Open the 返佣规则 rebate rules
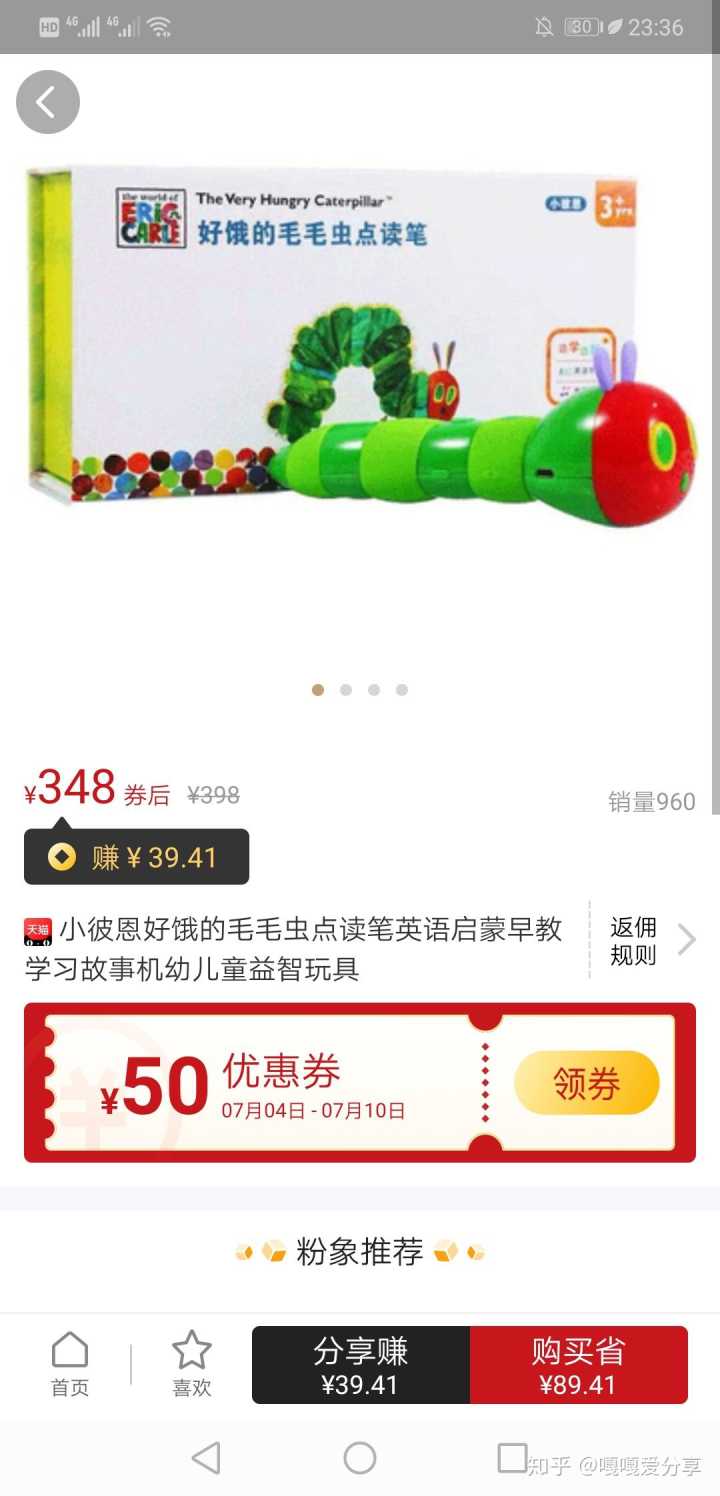 [x=648, y=941]
